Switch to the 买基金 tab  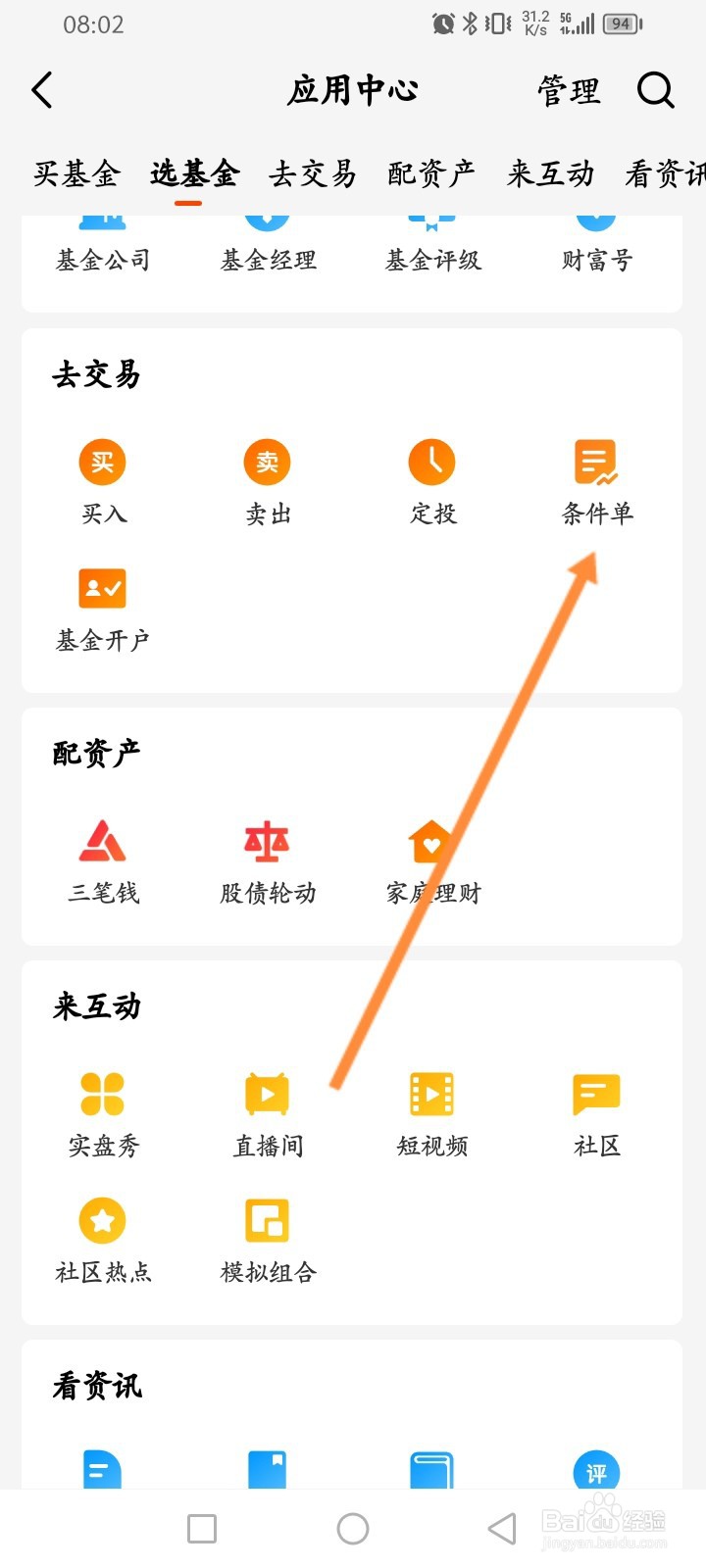76,173
